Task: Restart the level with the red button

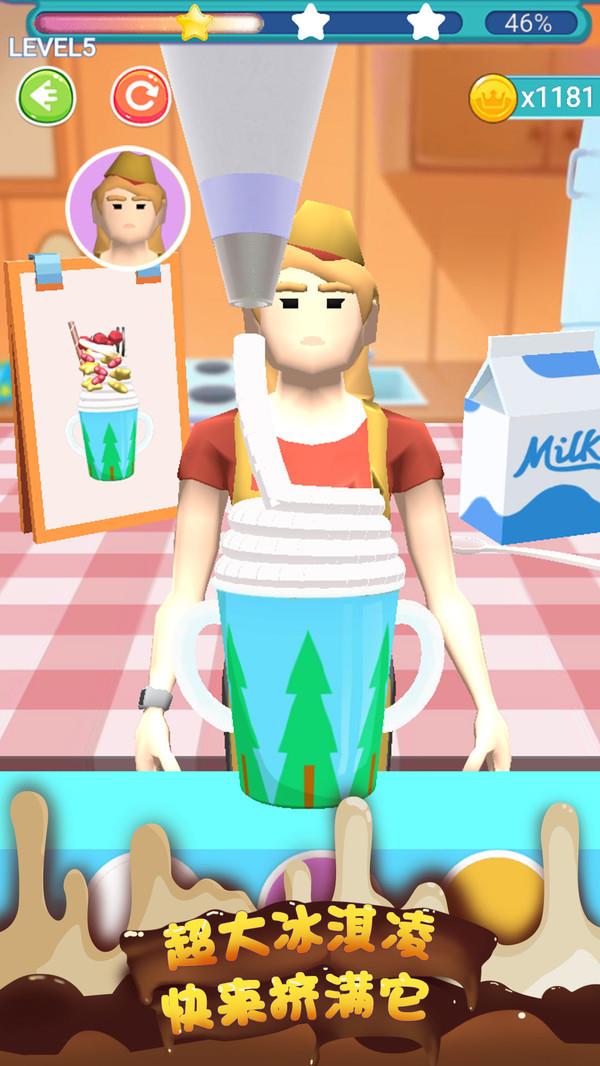Action: (140, 97)
